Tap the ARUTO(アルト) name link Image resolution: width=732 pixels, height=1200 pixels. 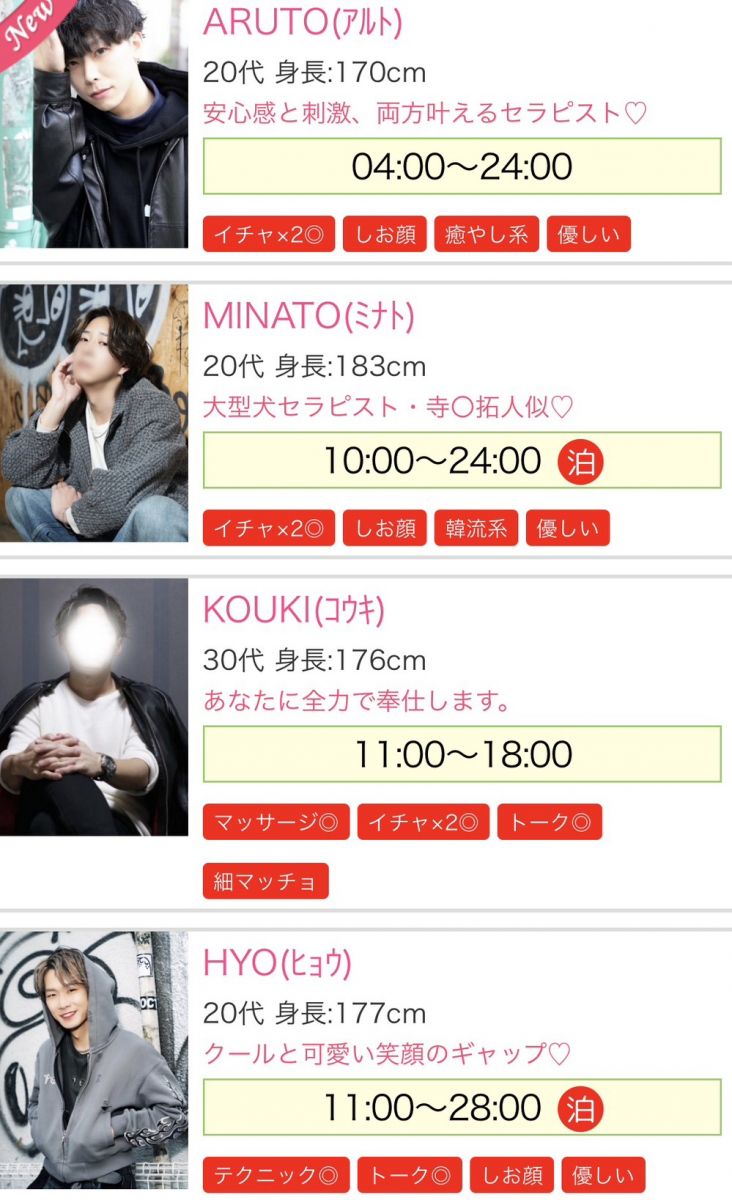click(302, 21)
